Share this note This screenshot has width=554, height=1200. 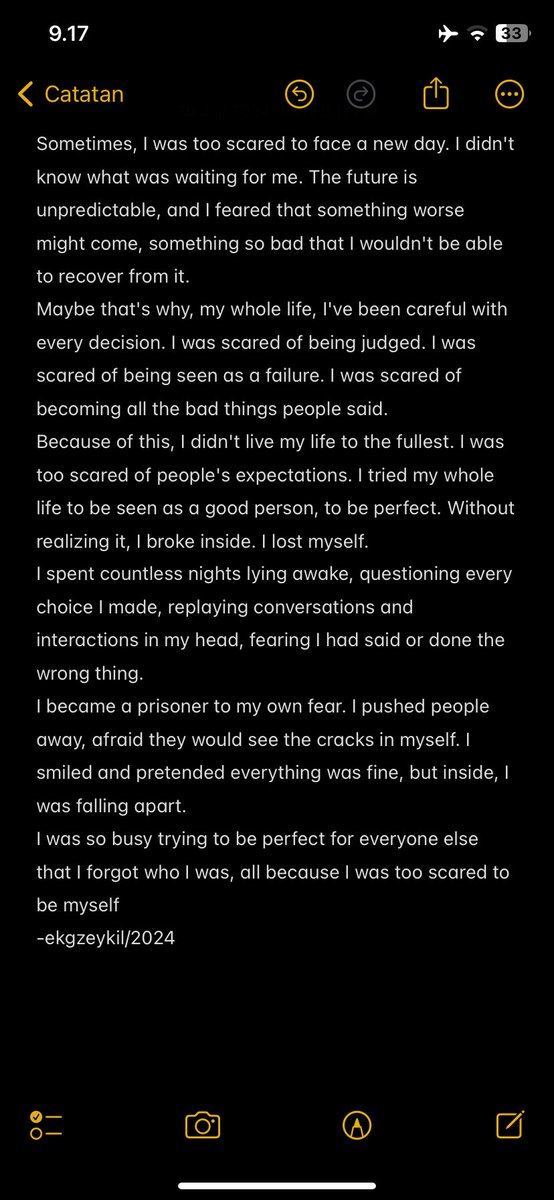click(436, 94)
